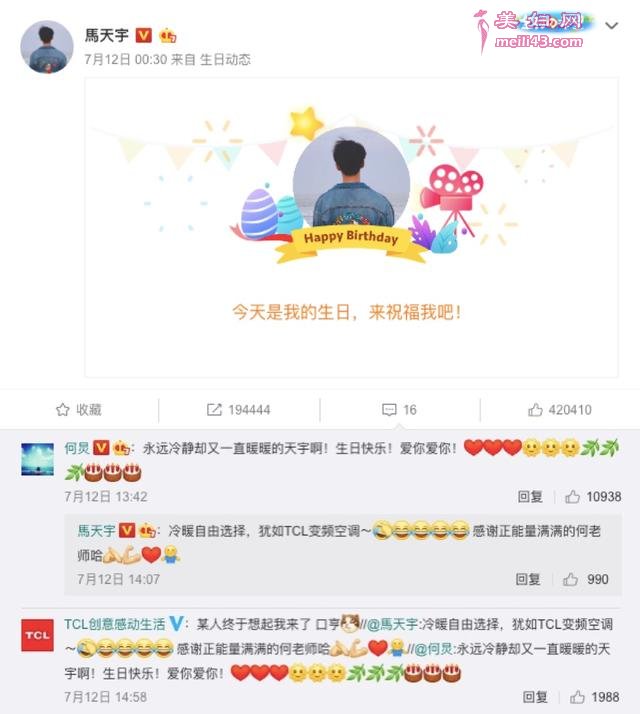This screenshot has width=640, height=714.
Task: Like the post with 420410 likes
Action: click(x=560, y=410)
